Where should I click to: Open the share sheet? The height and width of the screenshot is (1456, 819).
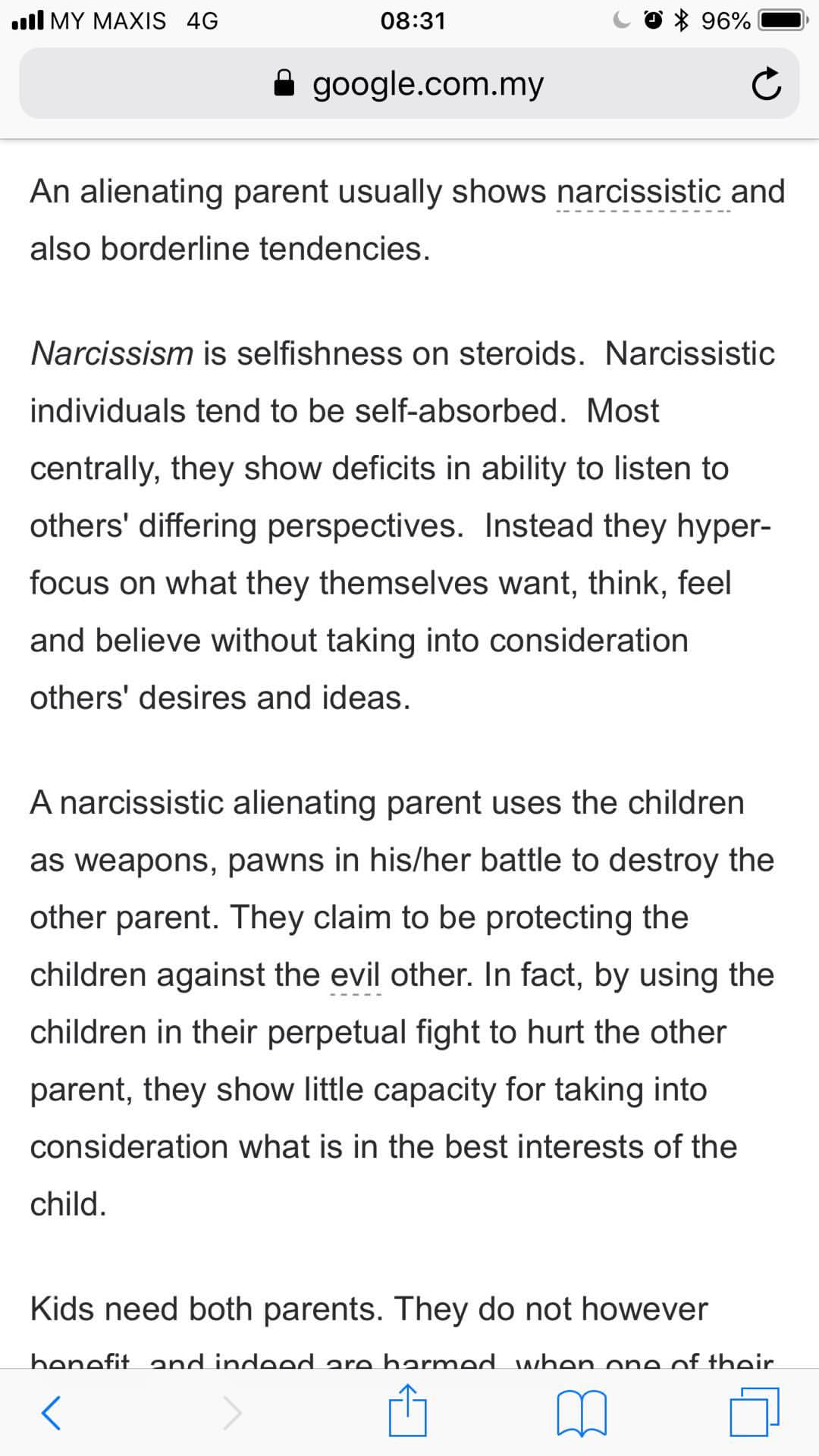[407, 1411]
